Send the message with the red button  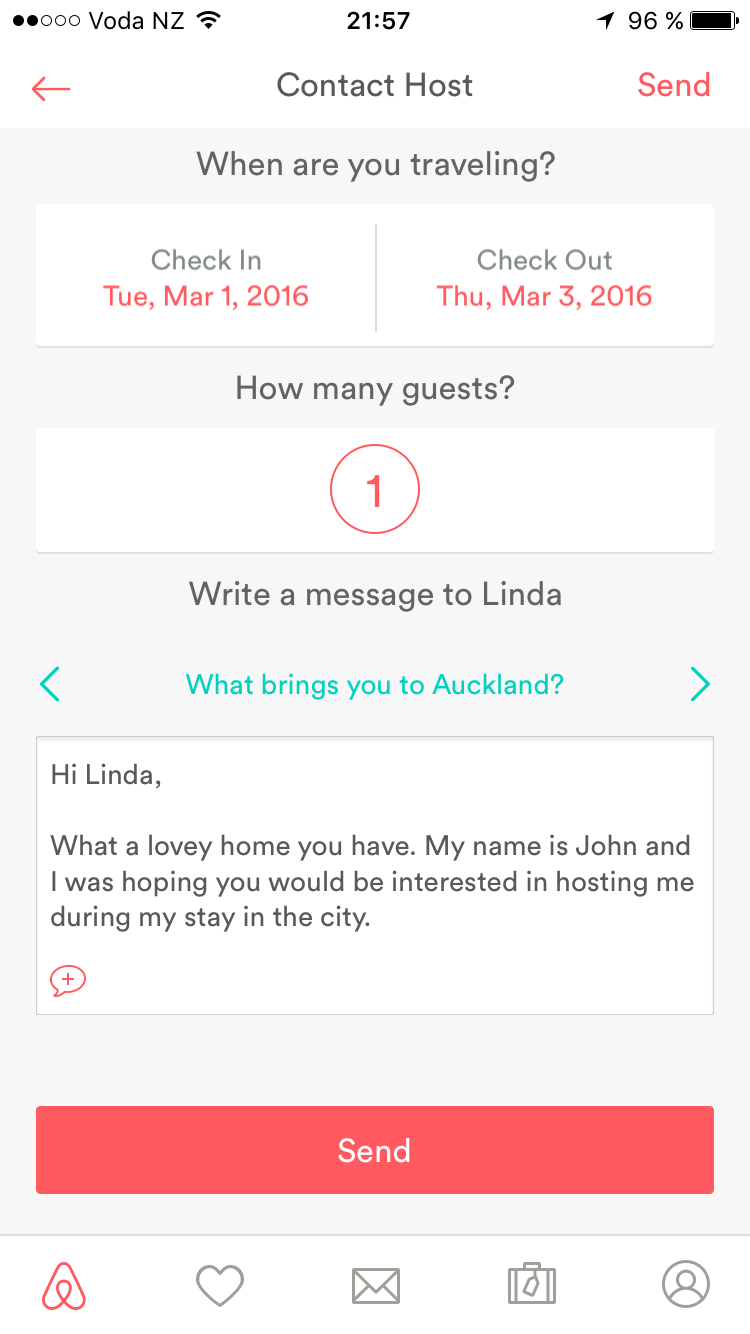[x=375, y=1150]
